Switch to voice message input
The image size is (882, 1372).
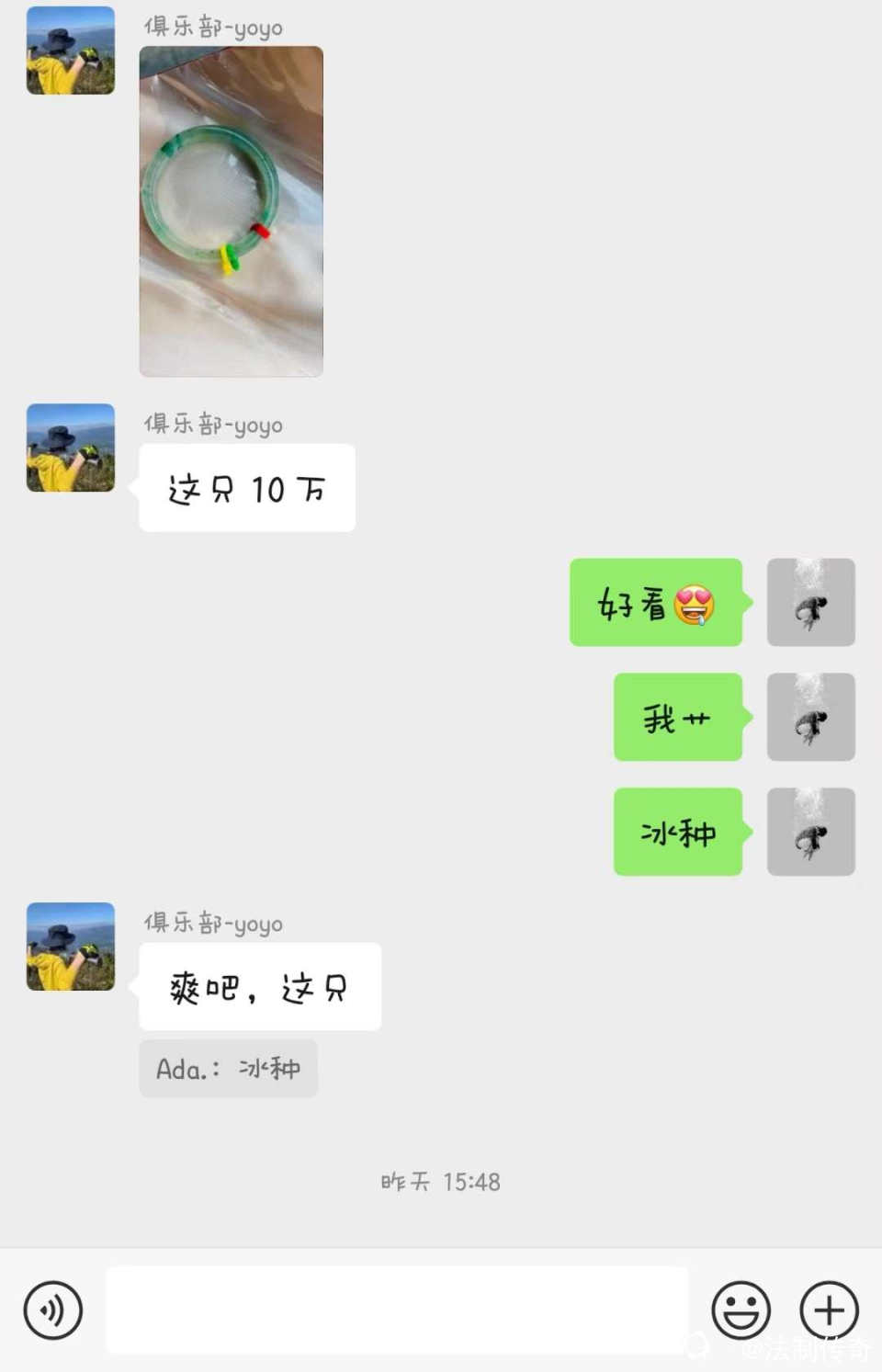click(53, 1310)
